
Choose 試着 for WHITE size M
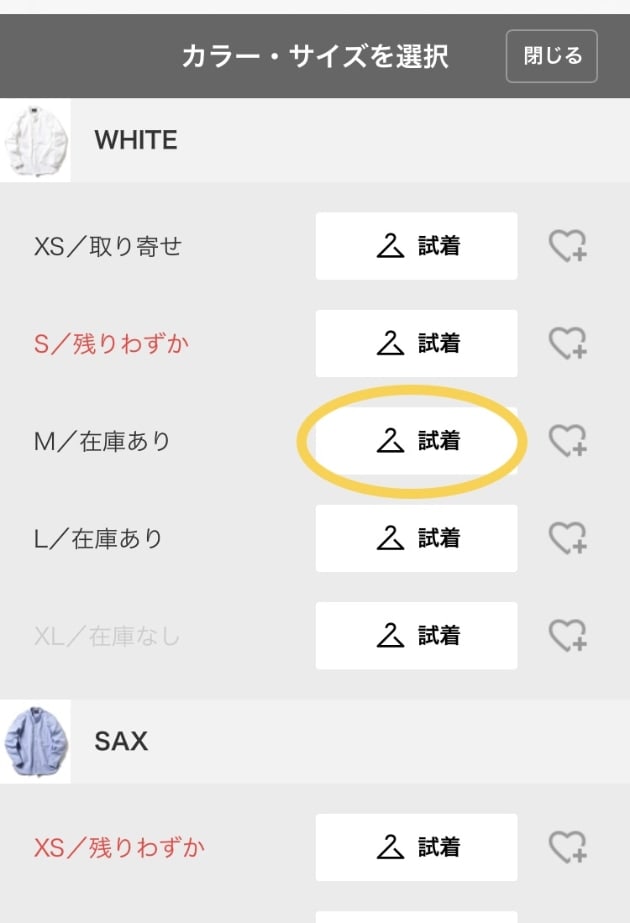click(416, 440)
